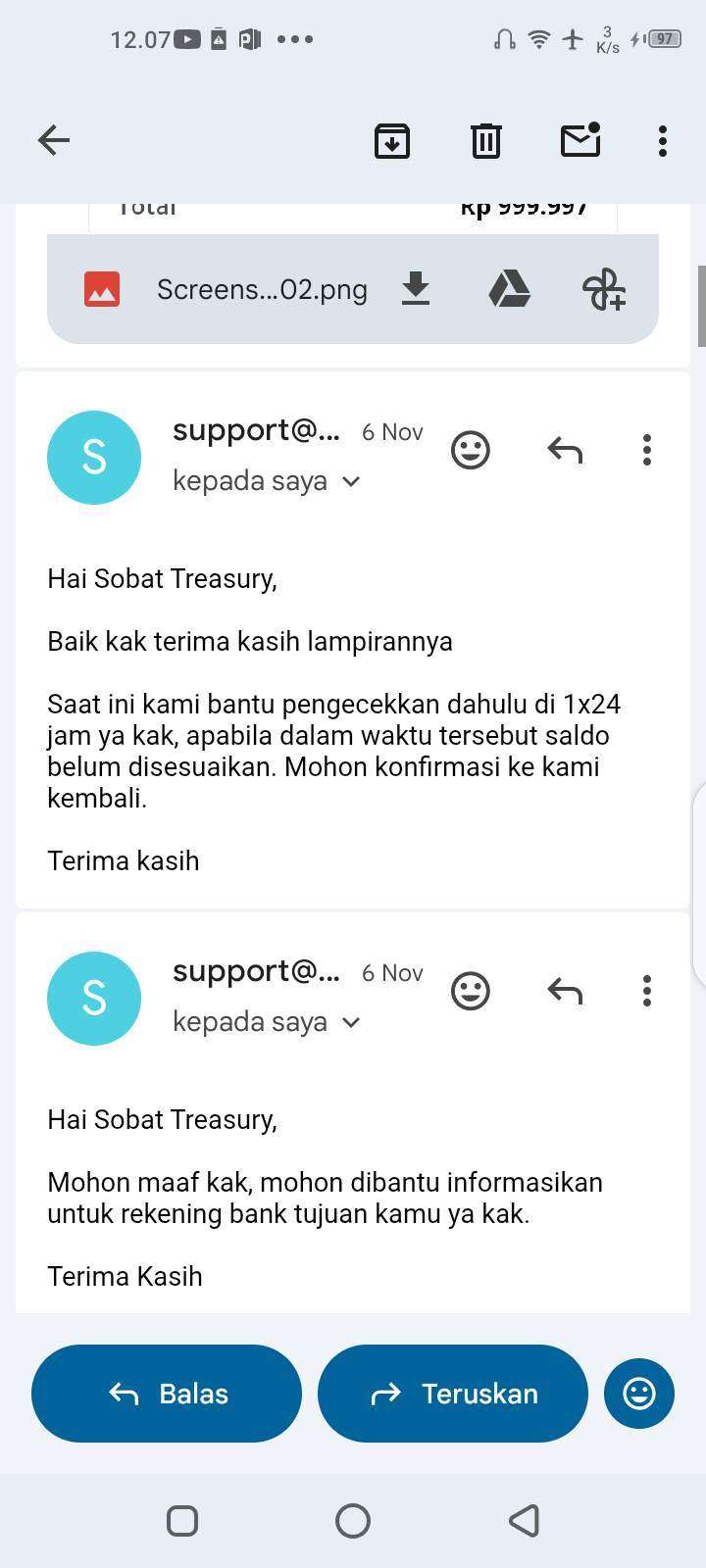This screenshot has height=1568, width=706.
Task: Go back to the inbox
Action: (x=54, y=140)
